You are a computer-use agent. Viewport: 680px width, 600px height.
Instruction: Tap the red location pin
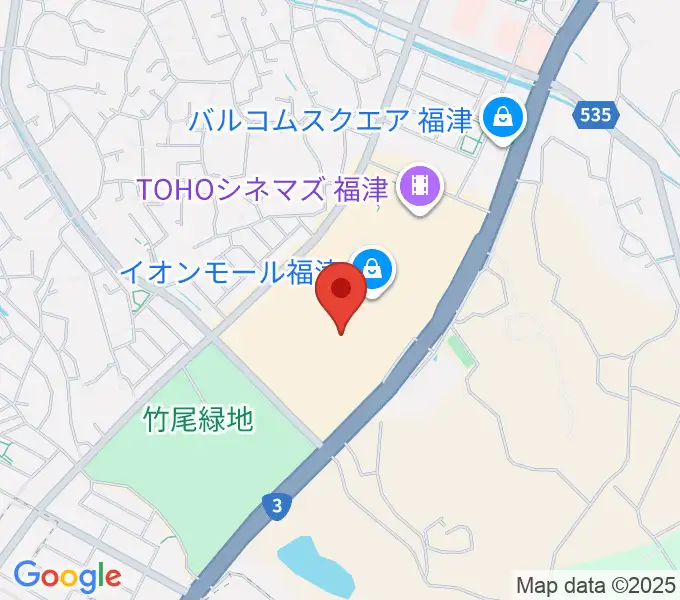(x=341, y=293)
